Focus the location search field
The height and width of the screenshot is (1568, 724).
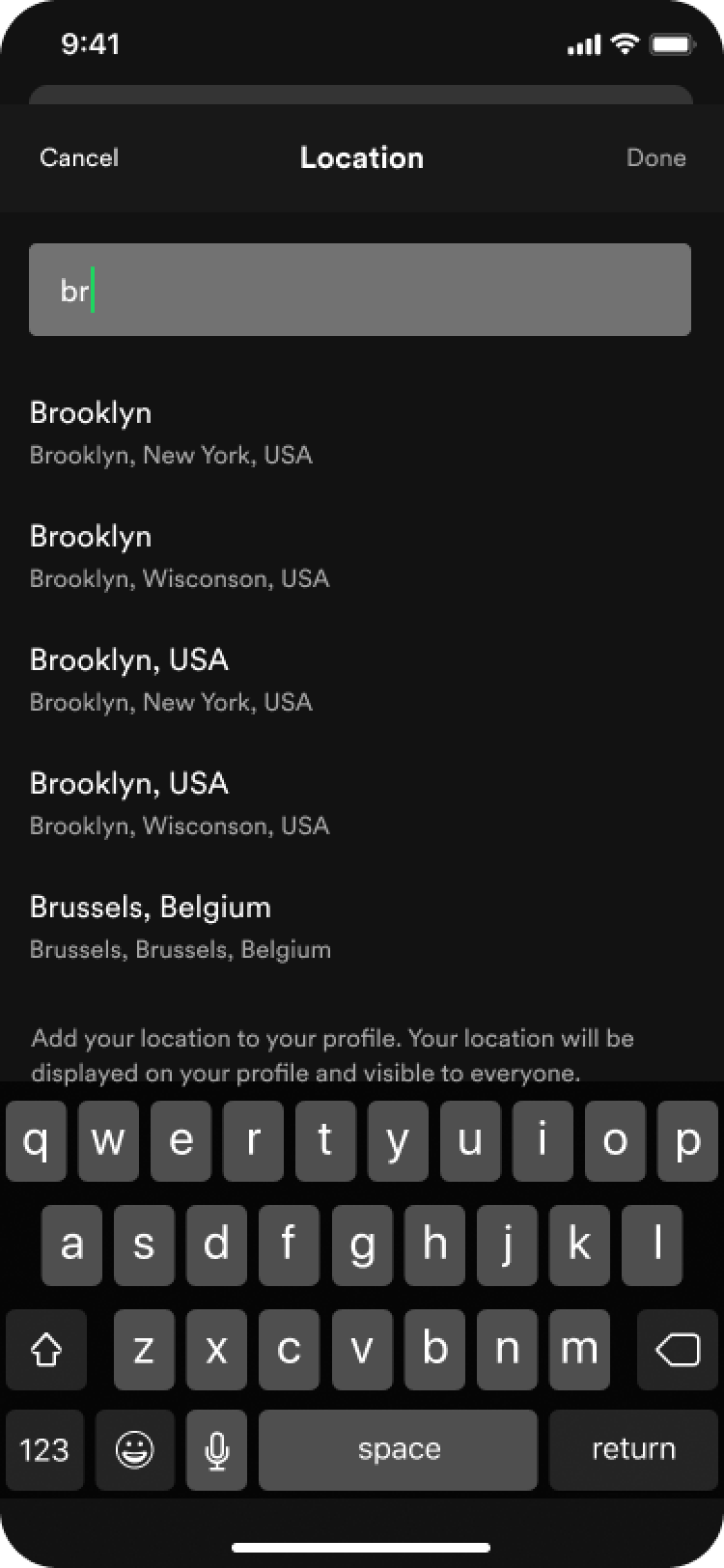(359, 290)
